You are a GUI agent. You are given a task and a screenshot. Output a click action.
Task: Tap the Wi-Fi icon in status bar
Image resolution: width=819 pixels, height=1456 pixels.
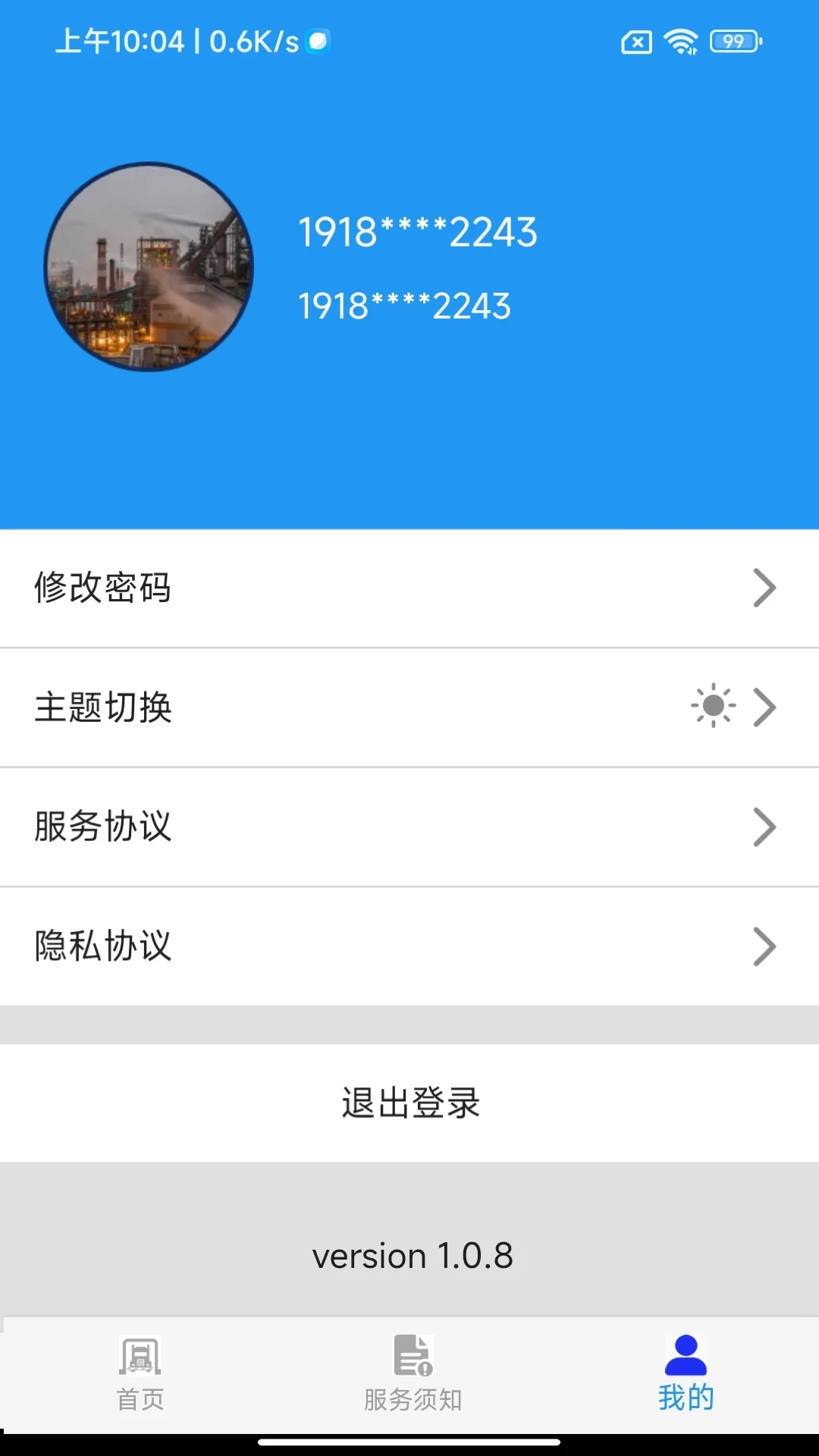point(680,42)
